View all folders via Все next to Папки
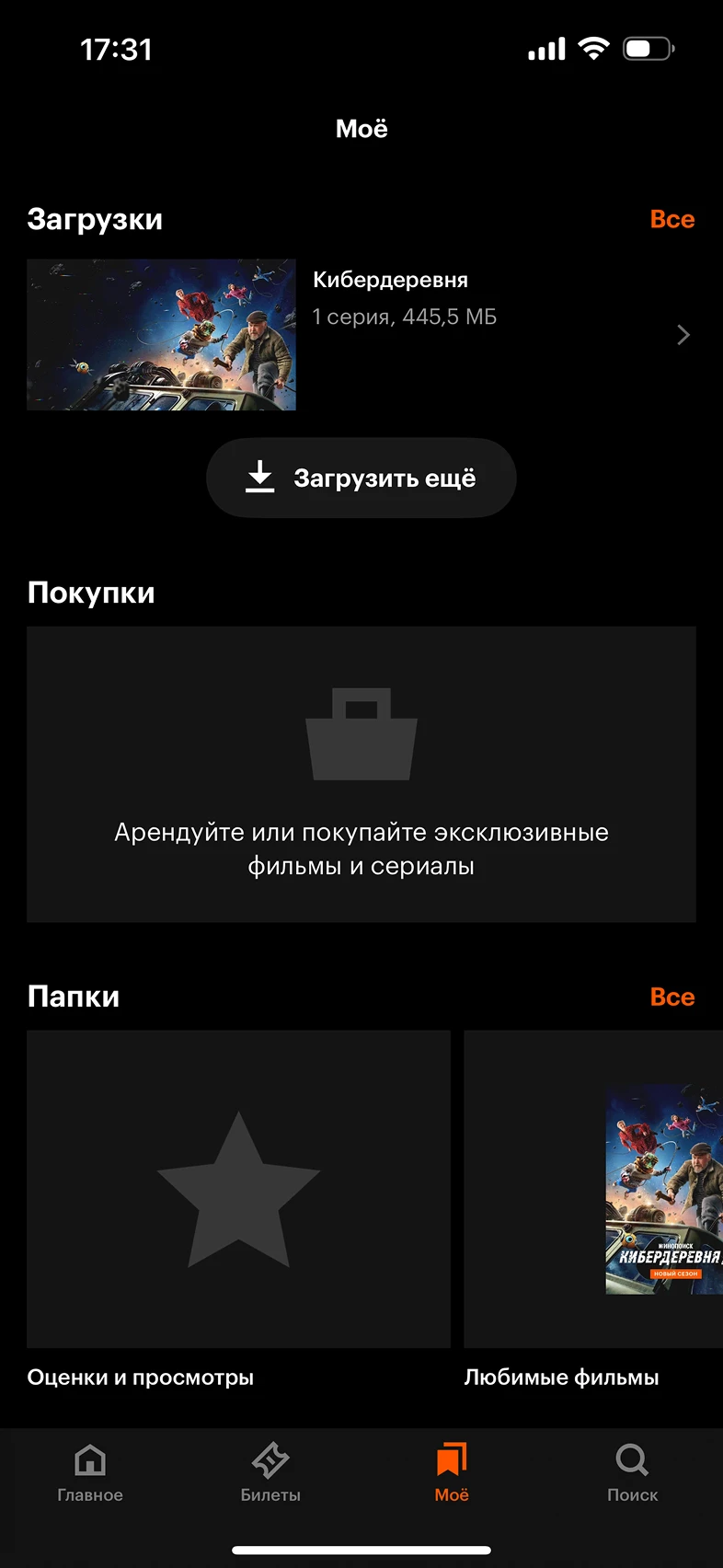 click(x=671, y=997)
